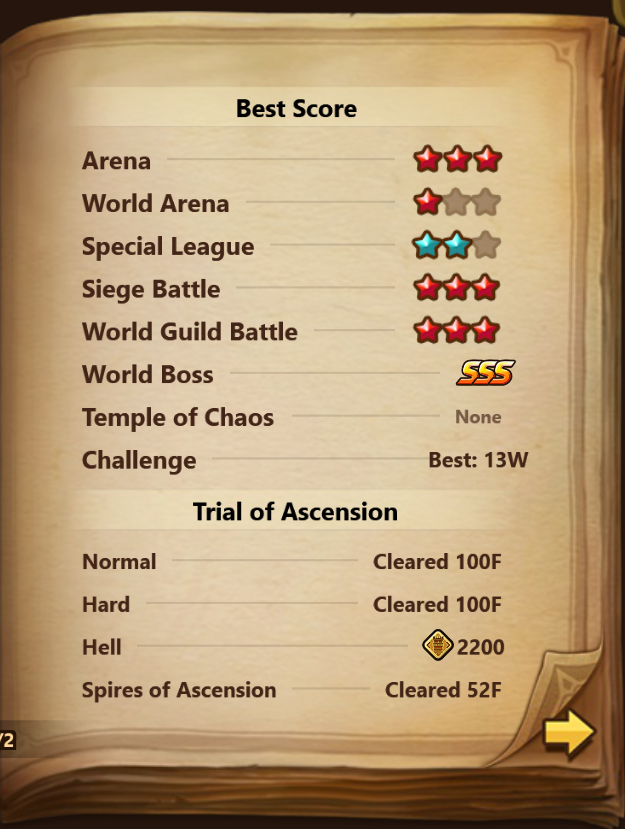Go to the next page with the yellow arrow
The image size is (625, 829).
[x=569, y=734]
